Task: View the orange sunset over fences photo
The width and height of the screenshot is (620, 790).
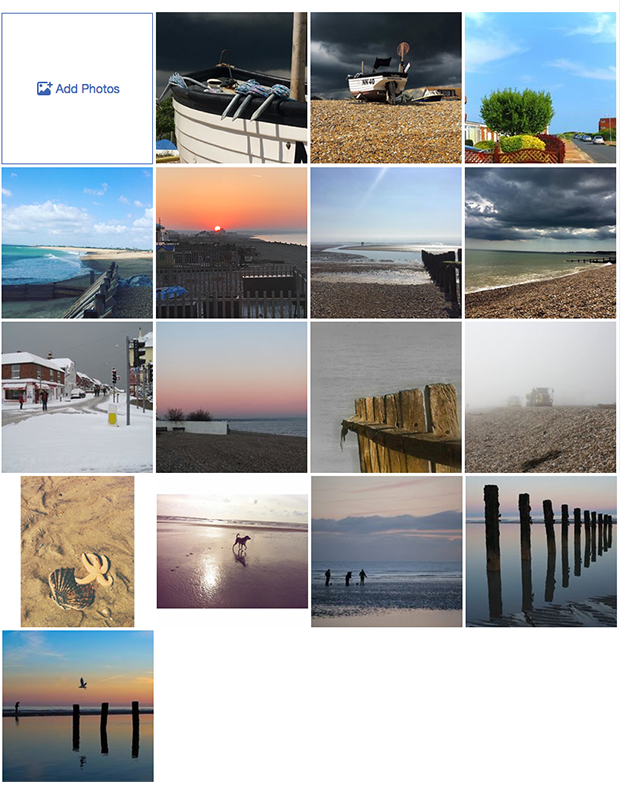Action: [x=231, y=243]
